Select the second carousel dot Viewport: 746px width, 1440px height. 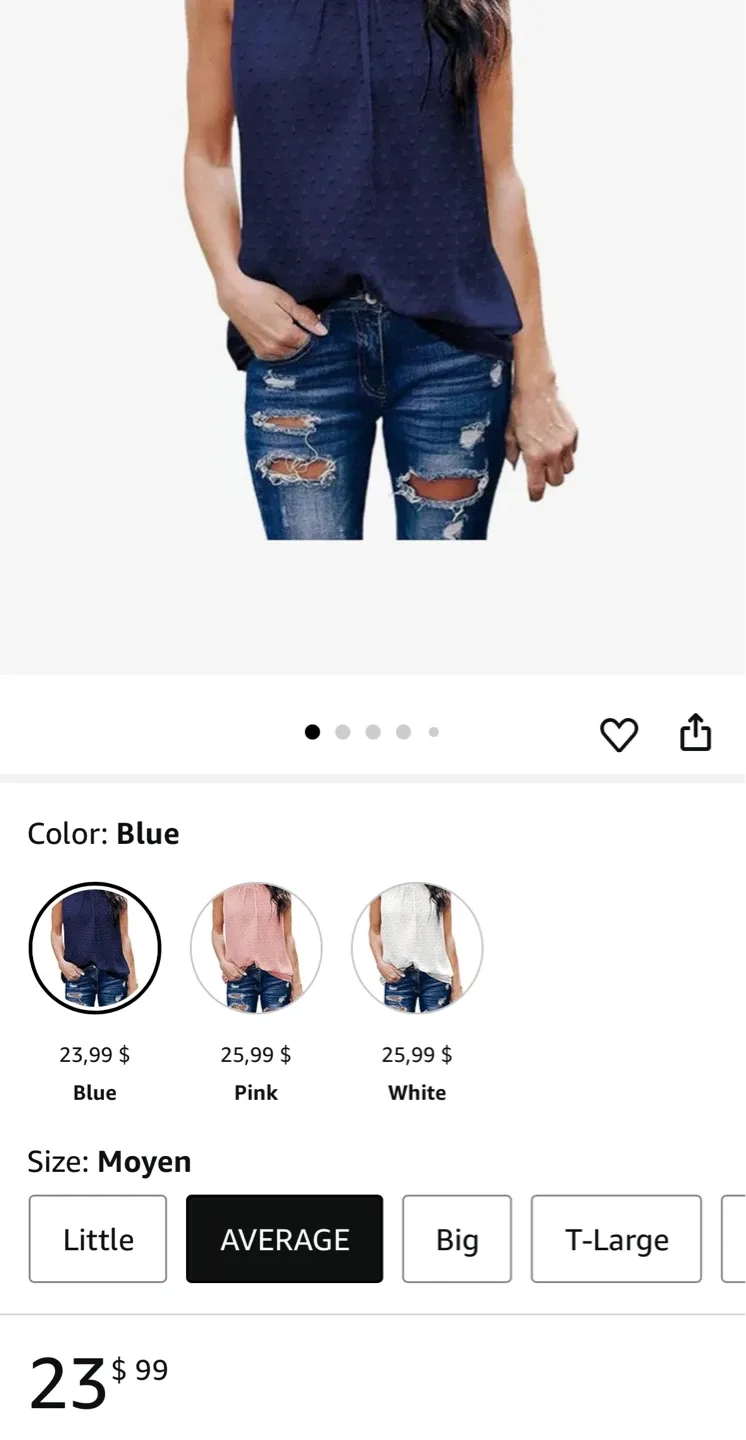(343, 732)
